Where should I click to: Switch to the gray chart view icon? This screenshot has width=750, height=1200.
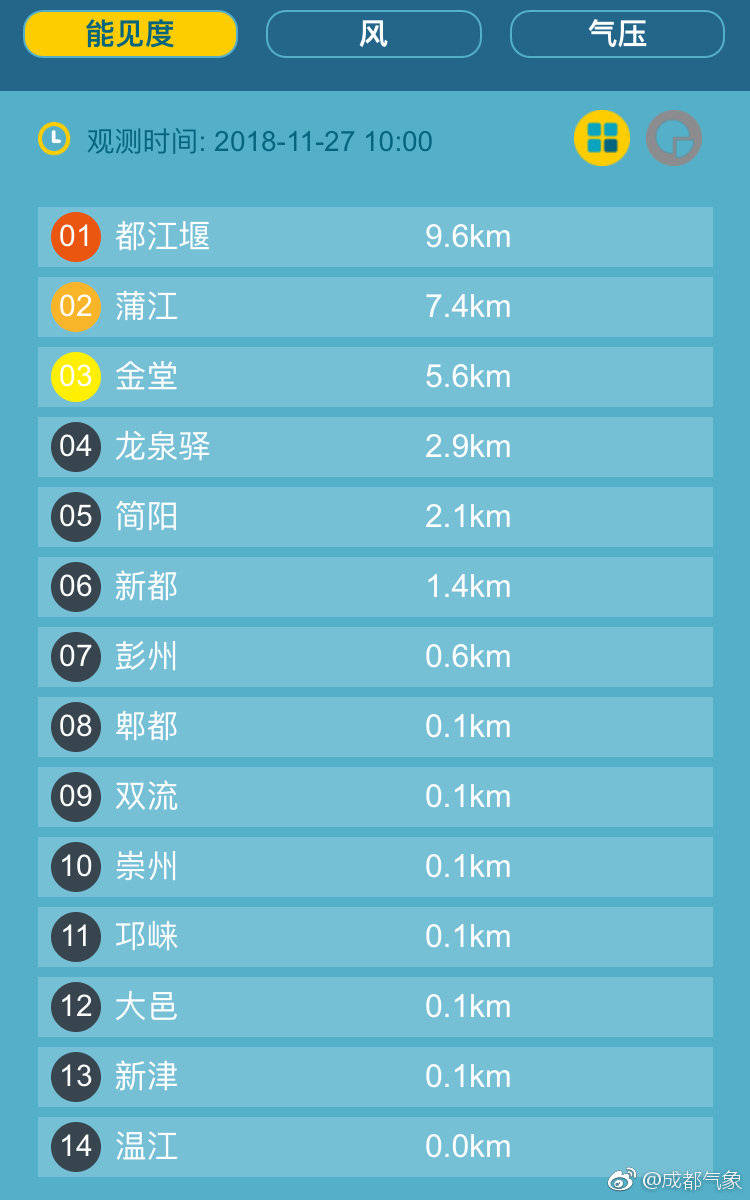pos(674,138)
